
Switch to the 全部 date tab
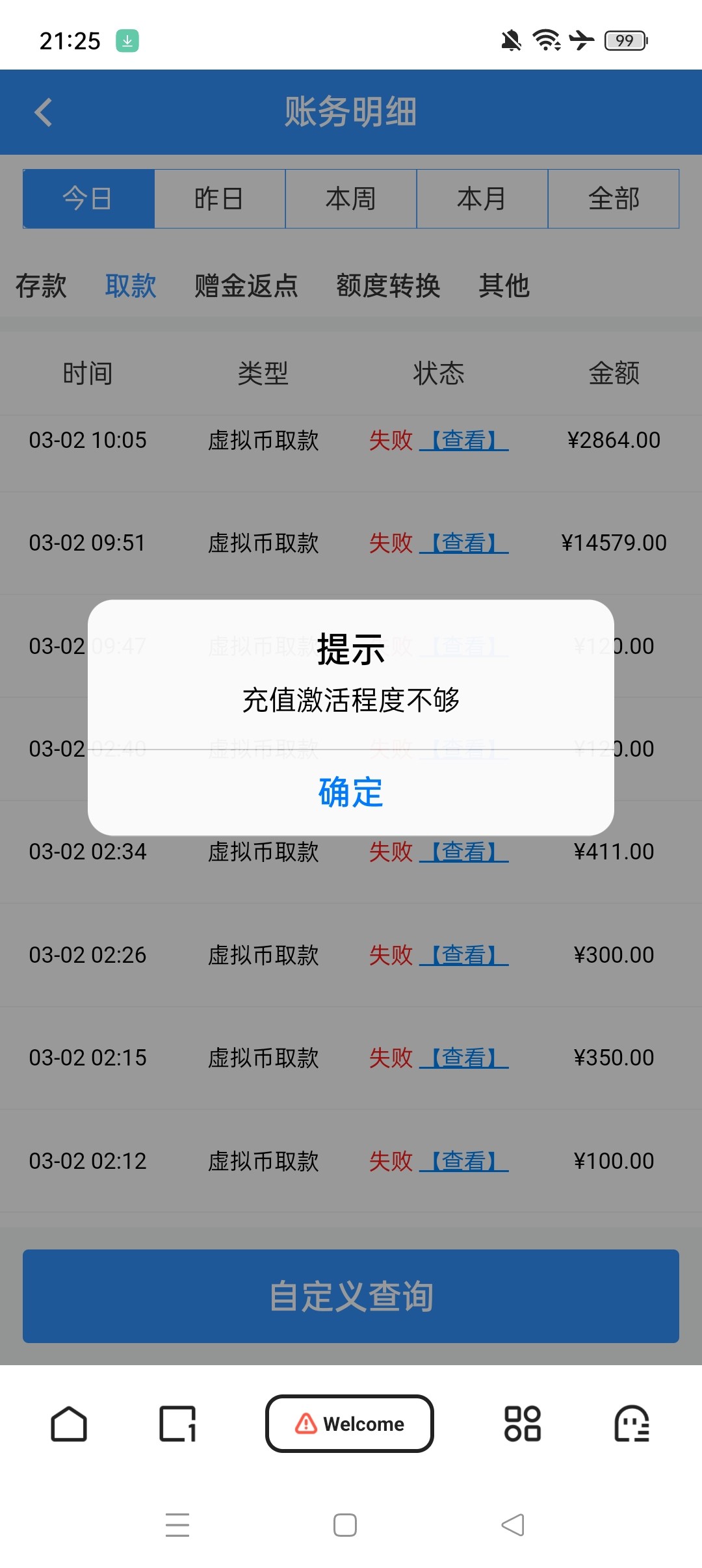[x=614, y=199]
